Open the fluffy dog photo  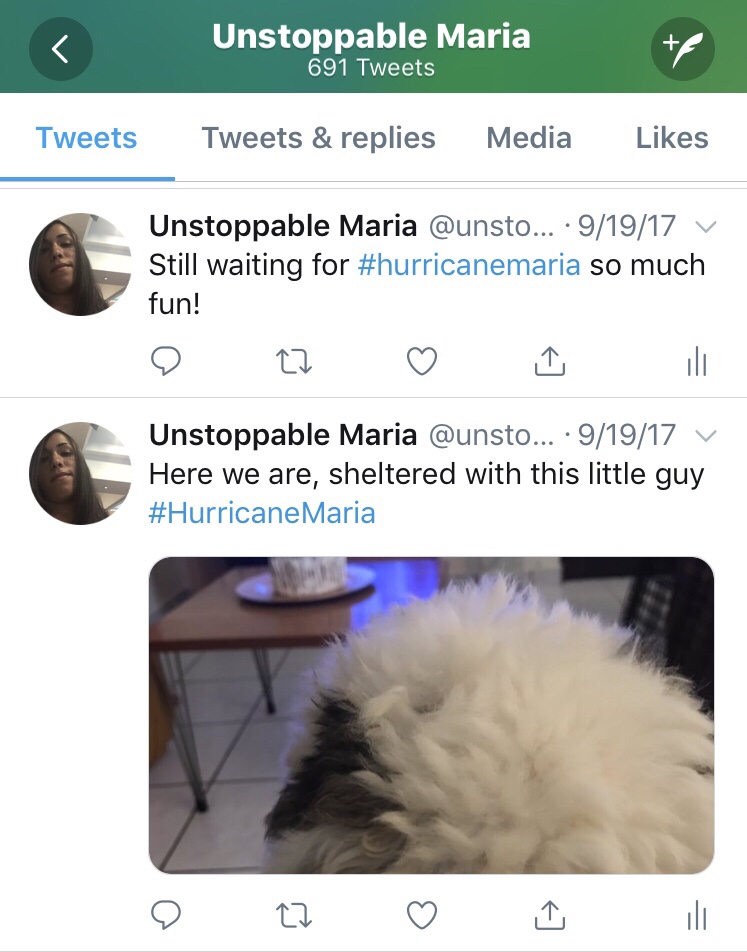coord(431,715)
